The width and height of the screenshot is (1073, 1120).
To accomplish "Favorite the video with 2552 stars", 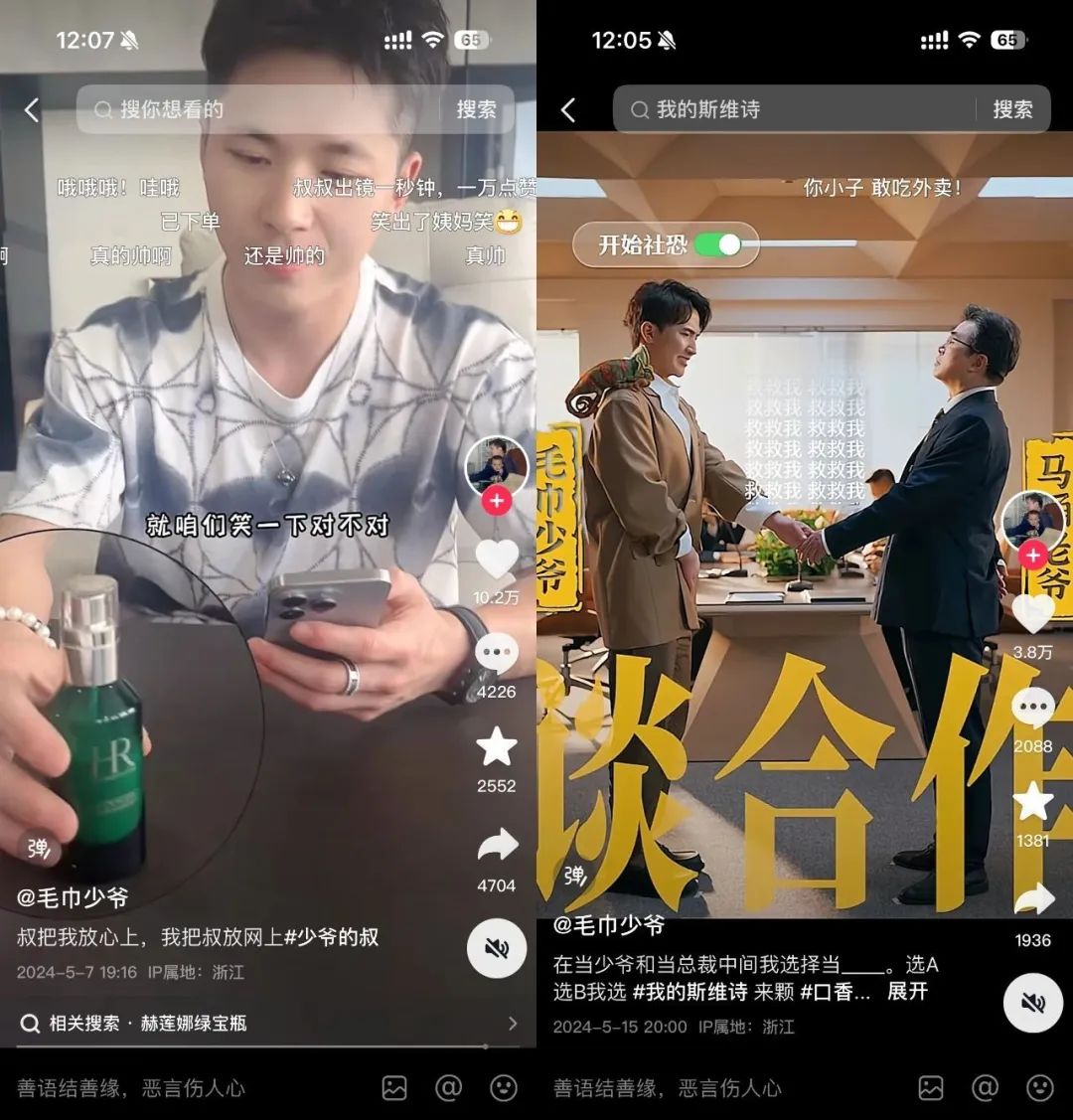I will 496,747.
